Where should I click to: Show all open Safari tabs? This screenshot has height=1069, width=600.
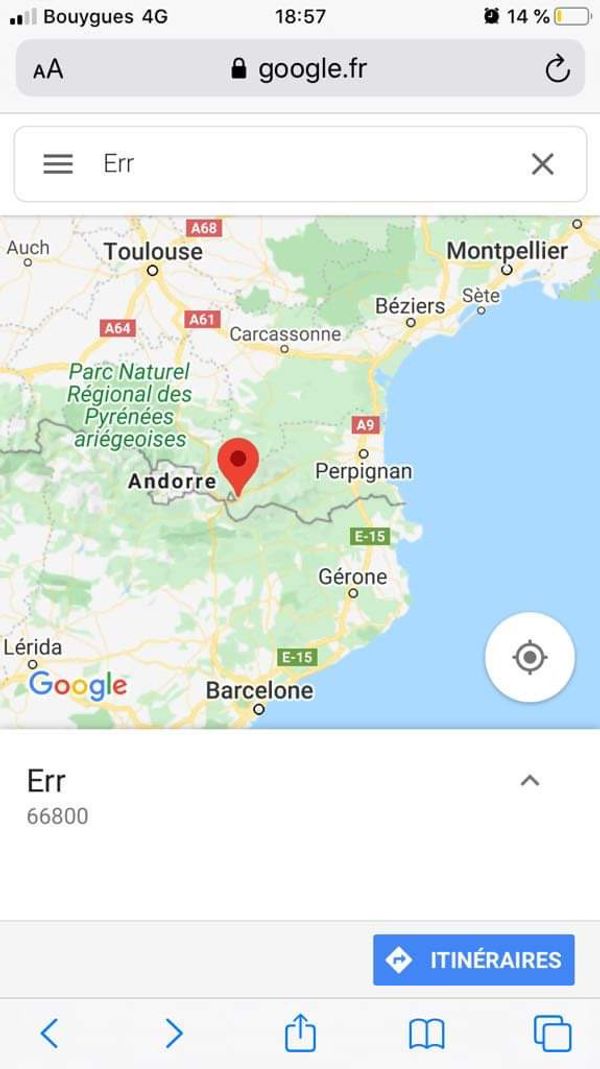click(x=552, y=1033)
